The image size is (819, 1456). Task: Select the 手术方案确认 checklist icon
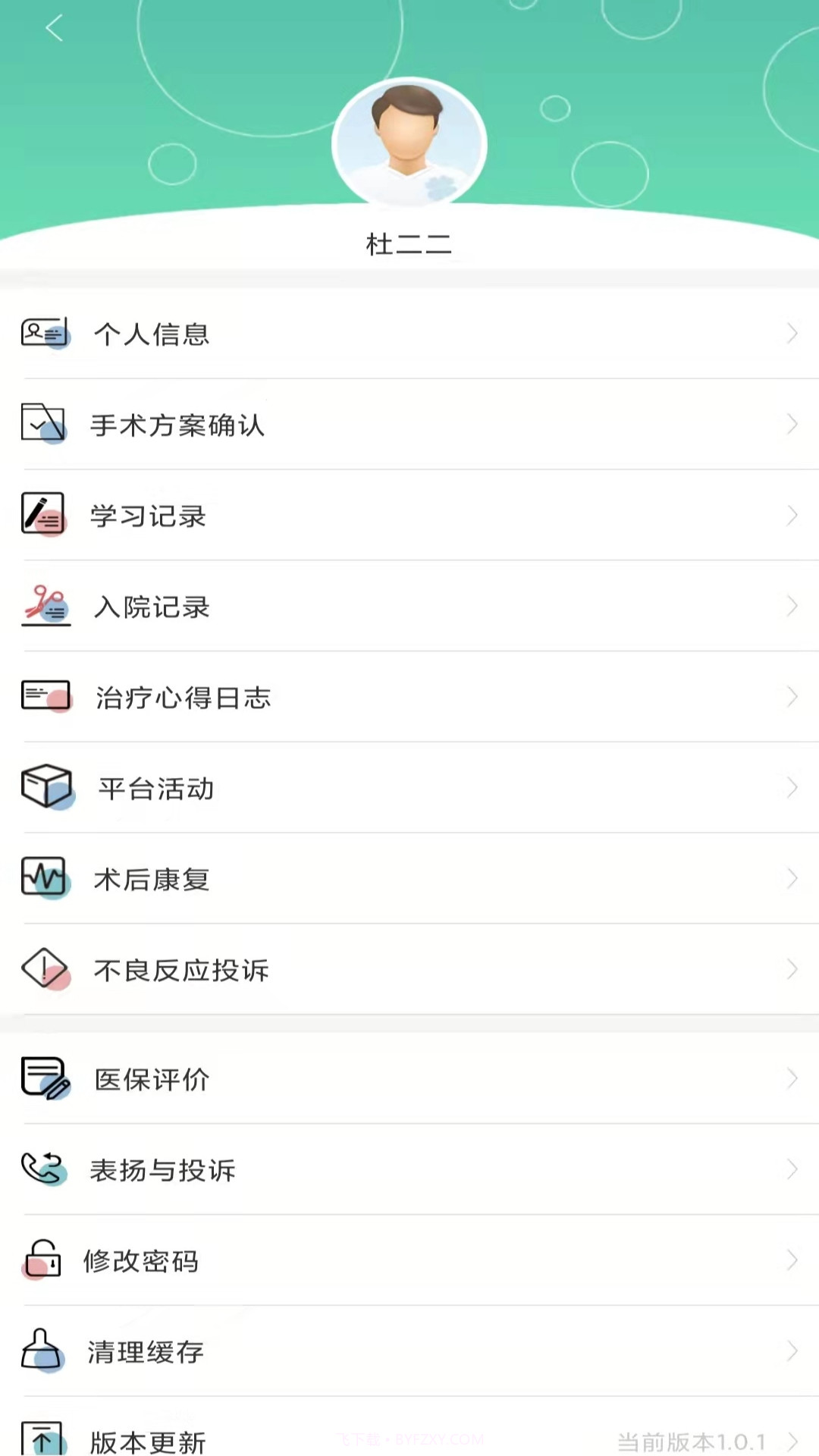click(x=45, y=425)
